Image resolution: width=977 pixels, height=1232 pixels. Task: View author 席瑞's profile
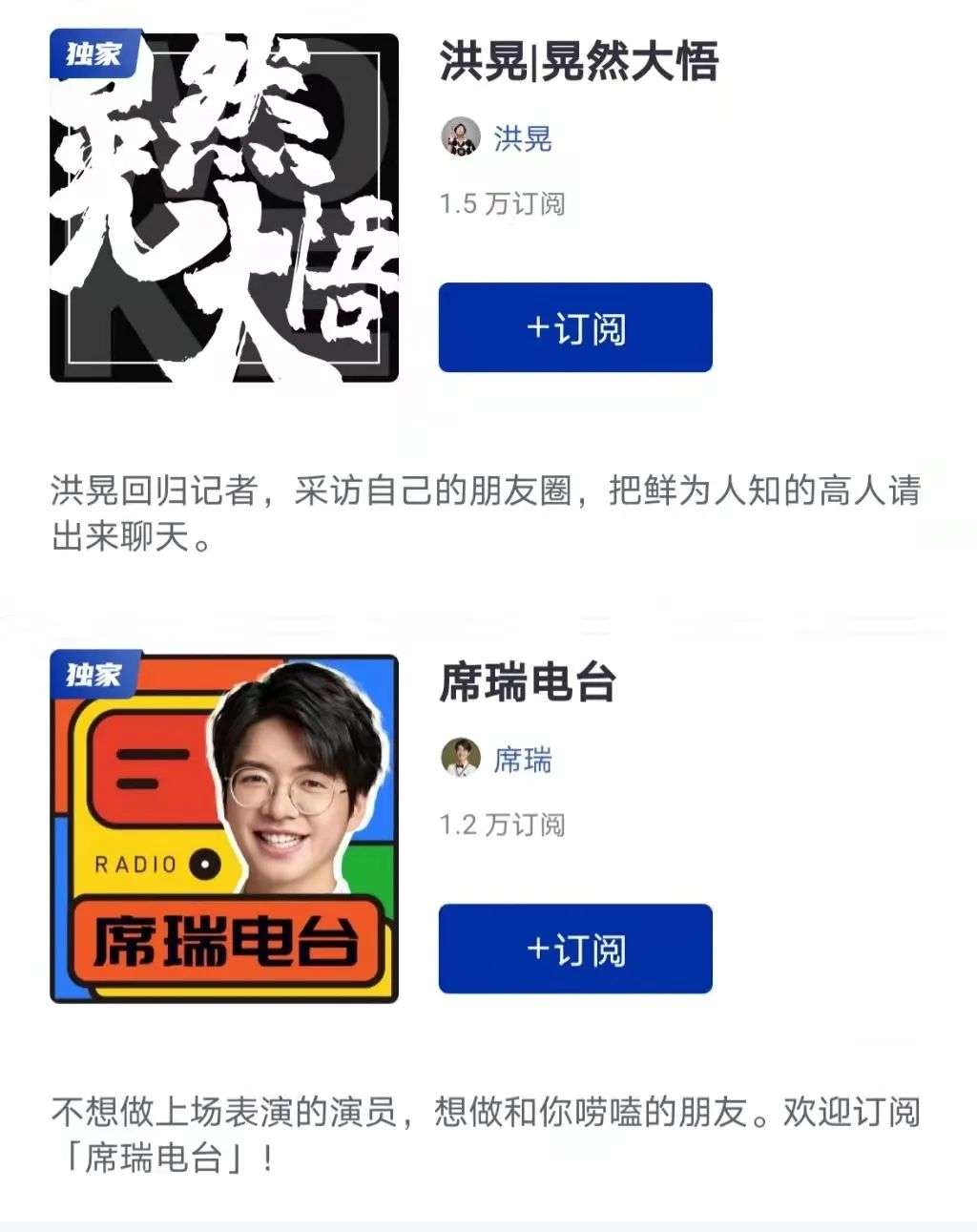click(x=521, y=760)
